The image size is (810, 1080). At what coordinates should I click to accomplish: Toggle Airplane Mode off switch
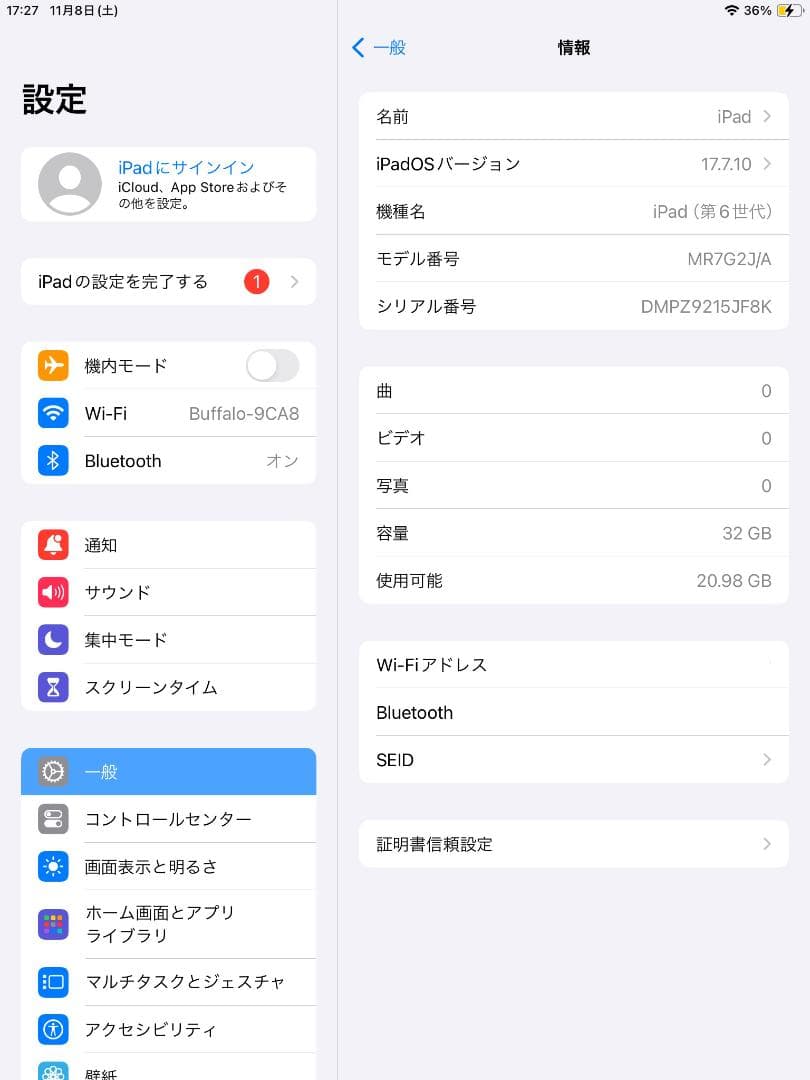[271, 365]
